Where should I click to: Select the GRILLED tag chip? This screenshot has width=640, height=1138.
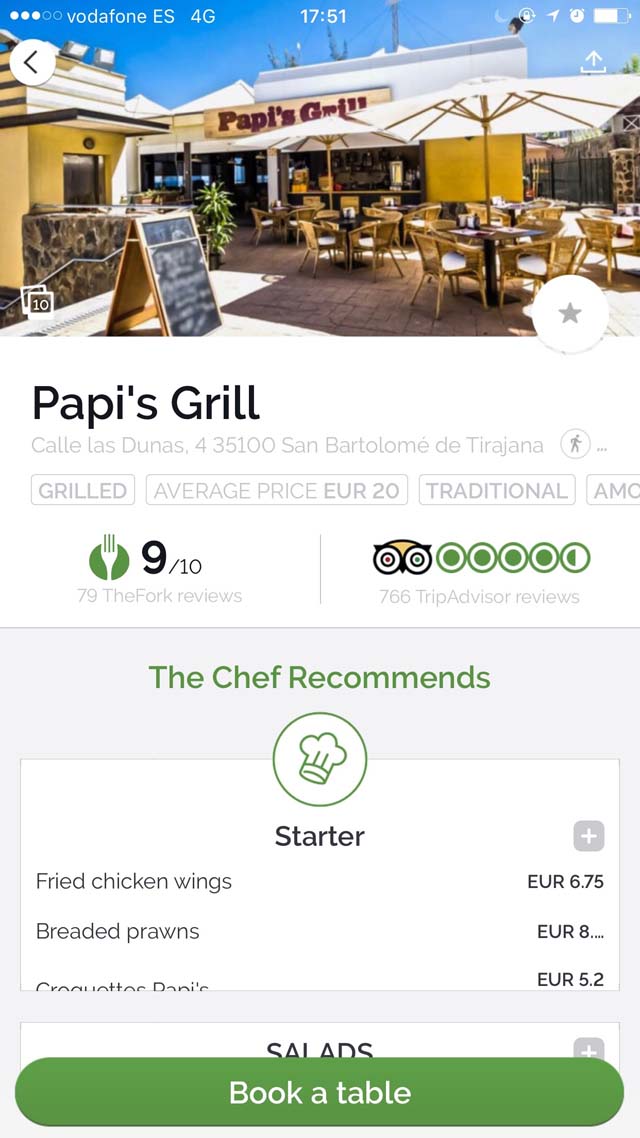[83, 490]
